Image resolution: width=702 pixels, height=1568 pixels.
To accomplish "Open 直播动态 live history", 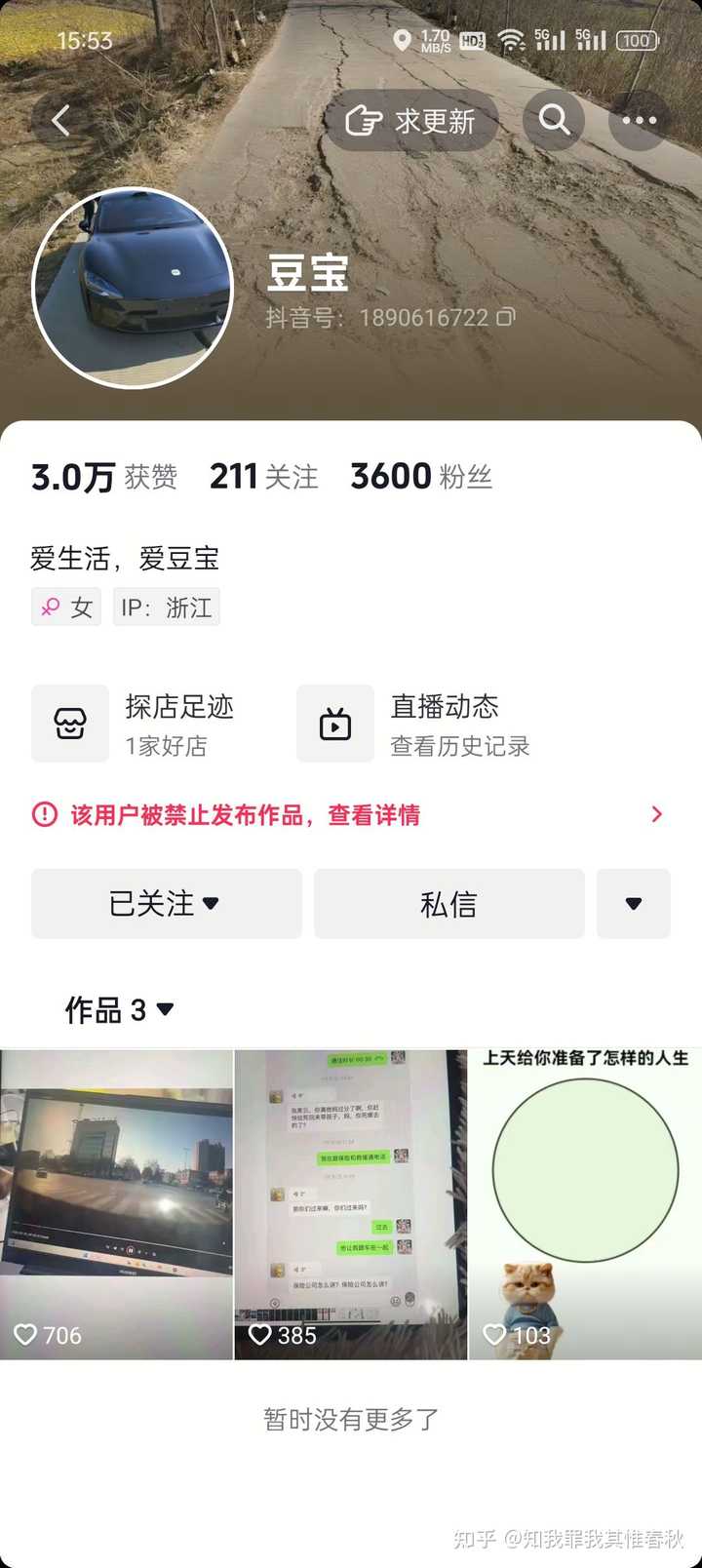I will point(414,725).
